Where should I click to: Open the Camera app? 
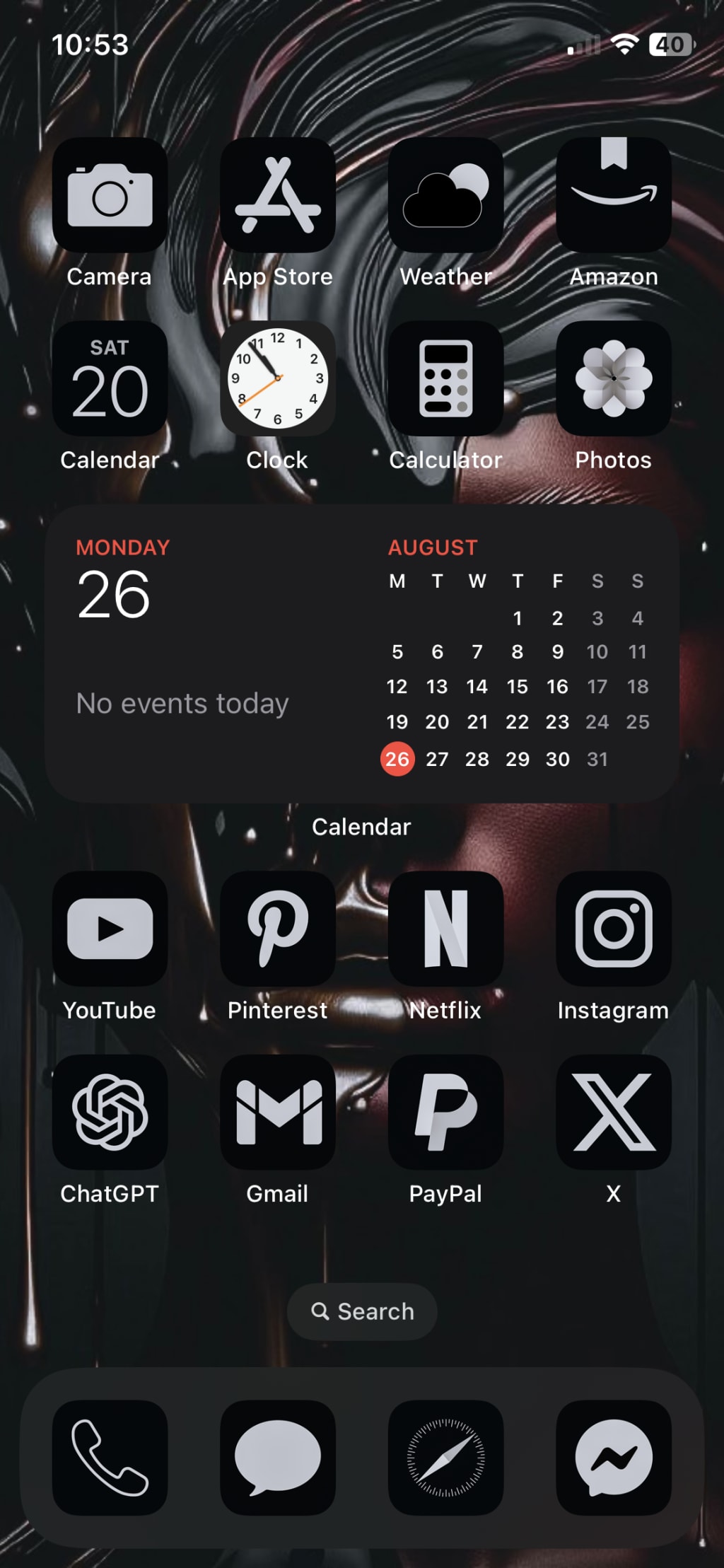[x=110, y=194]
